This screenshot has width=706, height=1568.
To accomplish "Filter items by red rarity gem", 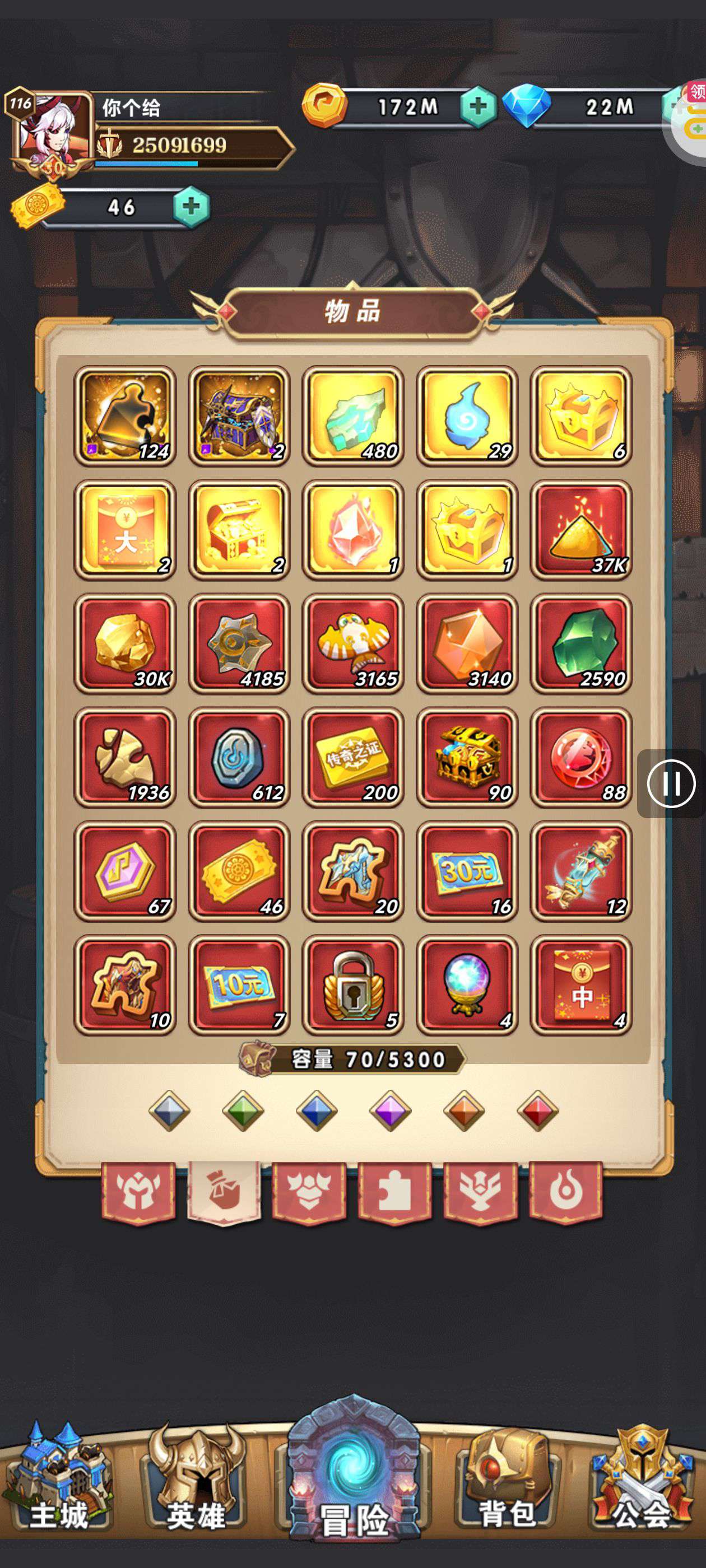I will click(537, 1110).
